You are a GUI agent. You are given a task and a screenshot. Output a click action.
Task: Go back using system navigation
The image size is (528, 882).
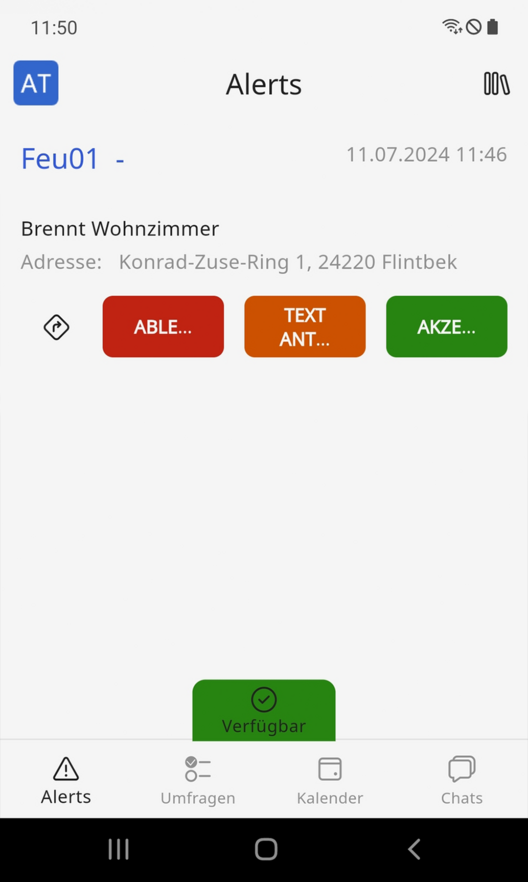[414, 849]
